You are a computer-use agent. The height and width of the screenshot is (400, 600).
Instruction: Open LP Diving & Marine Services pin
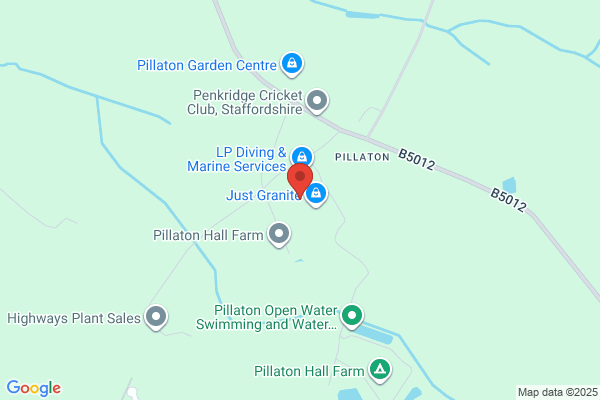(302, 156)
